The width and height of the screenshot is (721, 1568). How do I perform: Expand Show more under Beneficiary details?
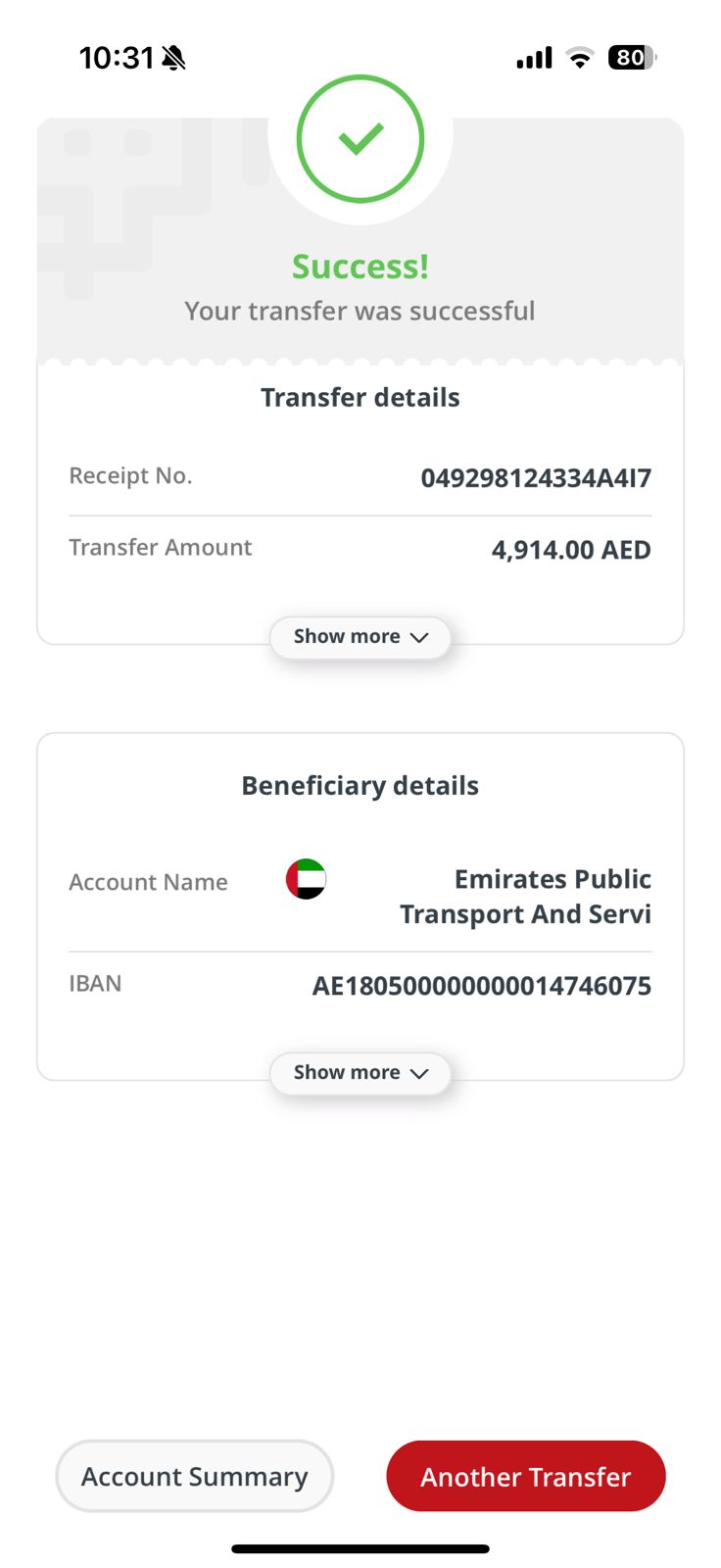[x=360, y=1073]
